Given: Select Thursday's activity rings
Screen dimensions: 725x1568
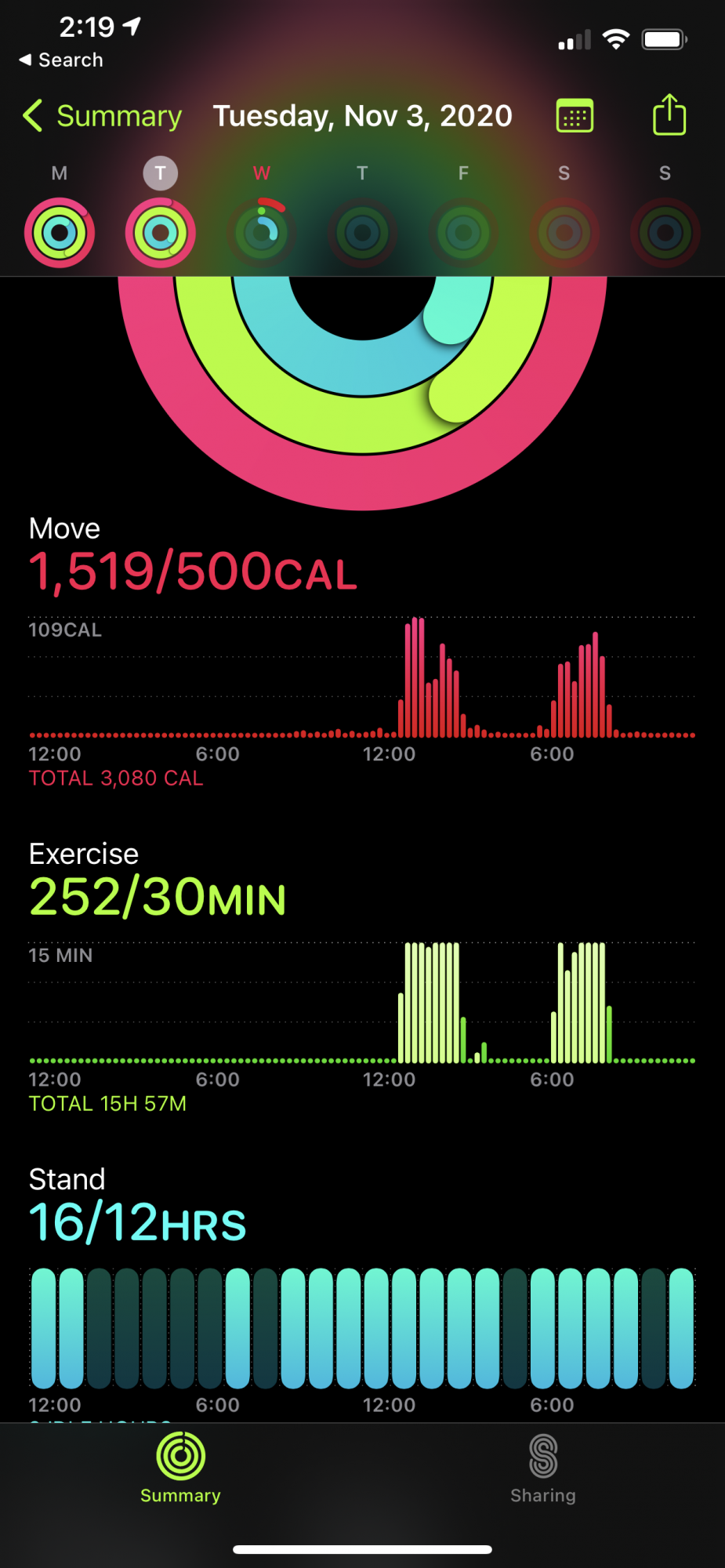Looking at the screenshot, I should [362, 232].
